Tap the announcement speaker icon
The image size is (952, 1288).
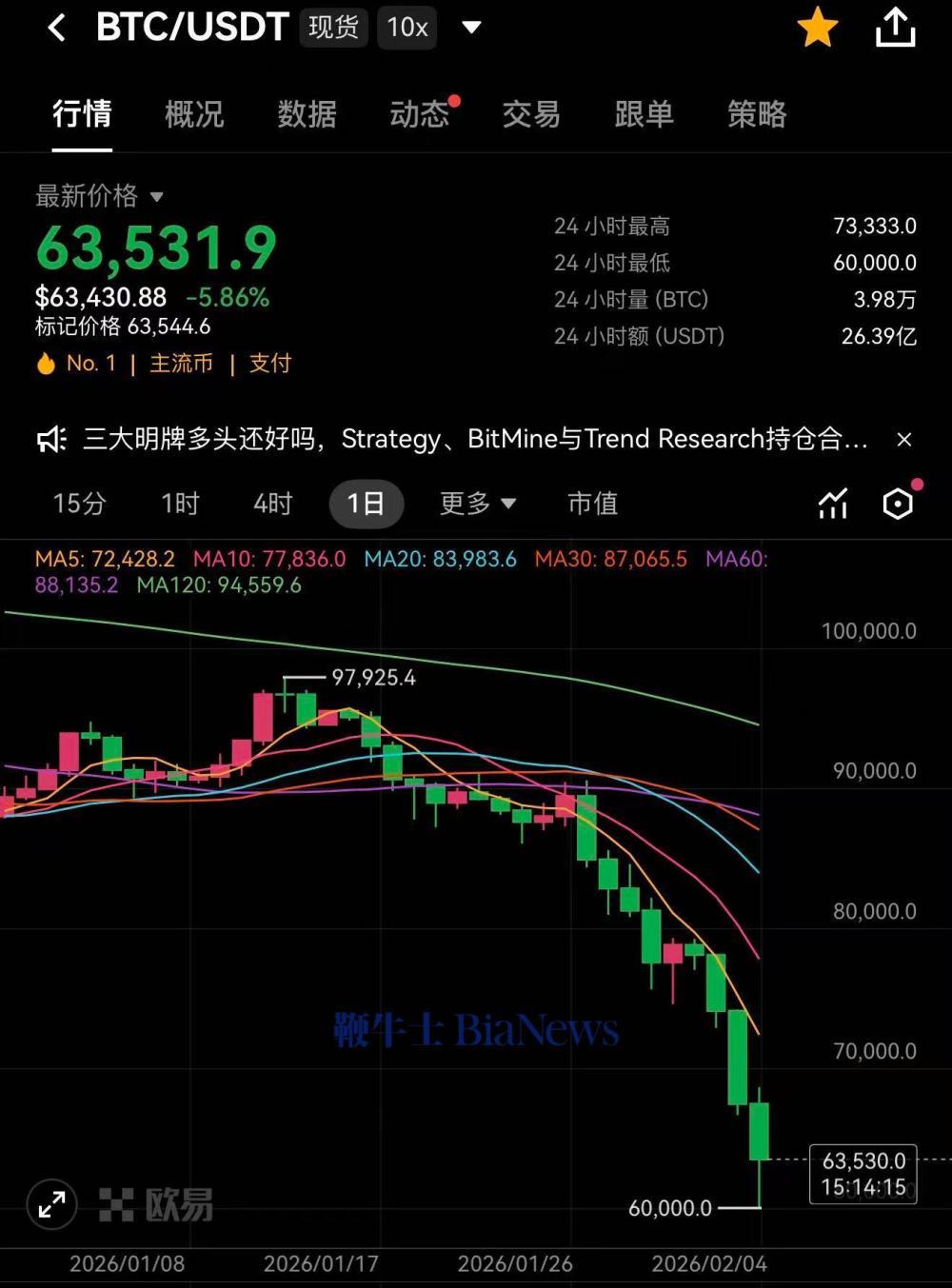coord(51,439)
